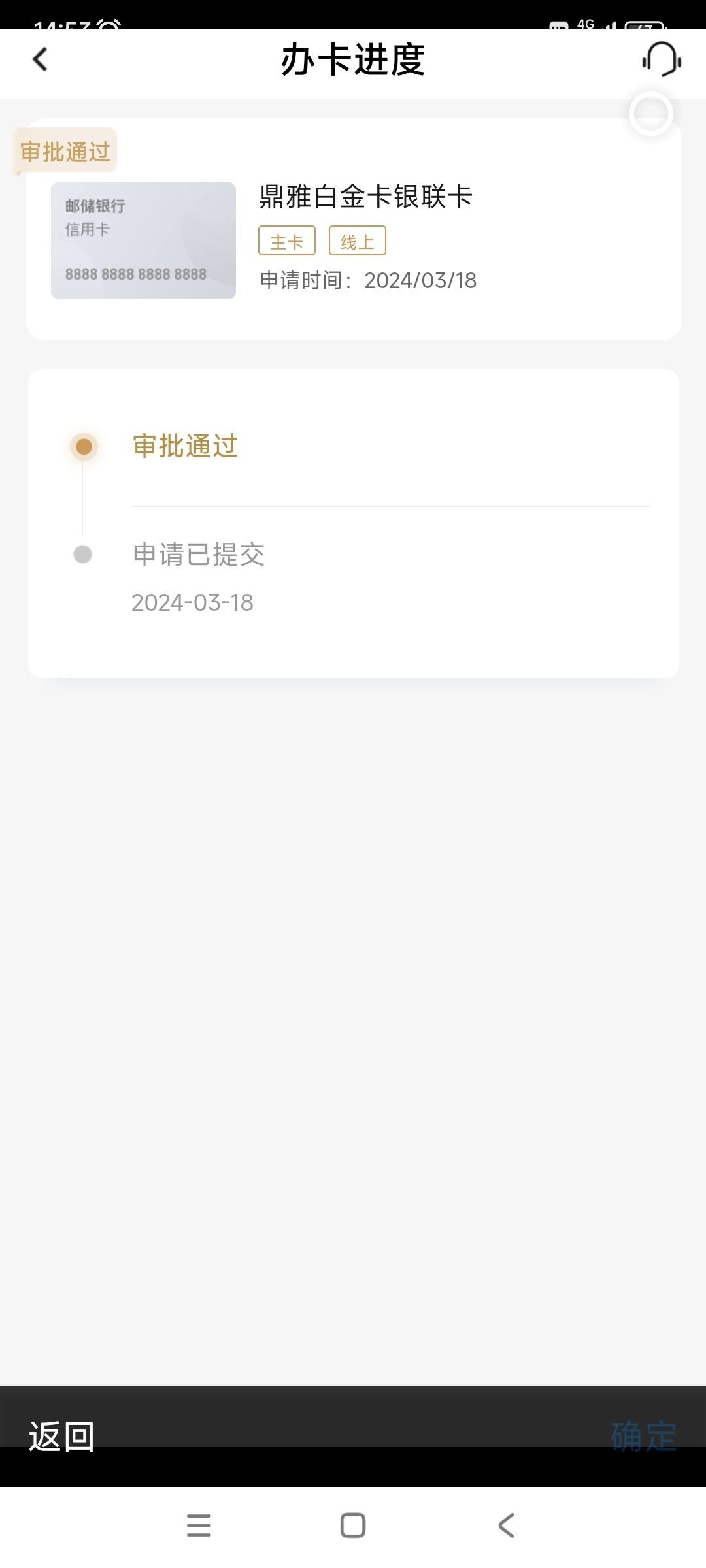Tap the floating assistive circle button
The height and width of the screenshot is (1568, 706).
coord(651,114)
